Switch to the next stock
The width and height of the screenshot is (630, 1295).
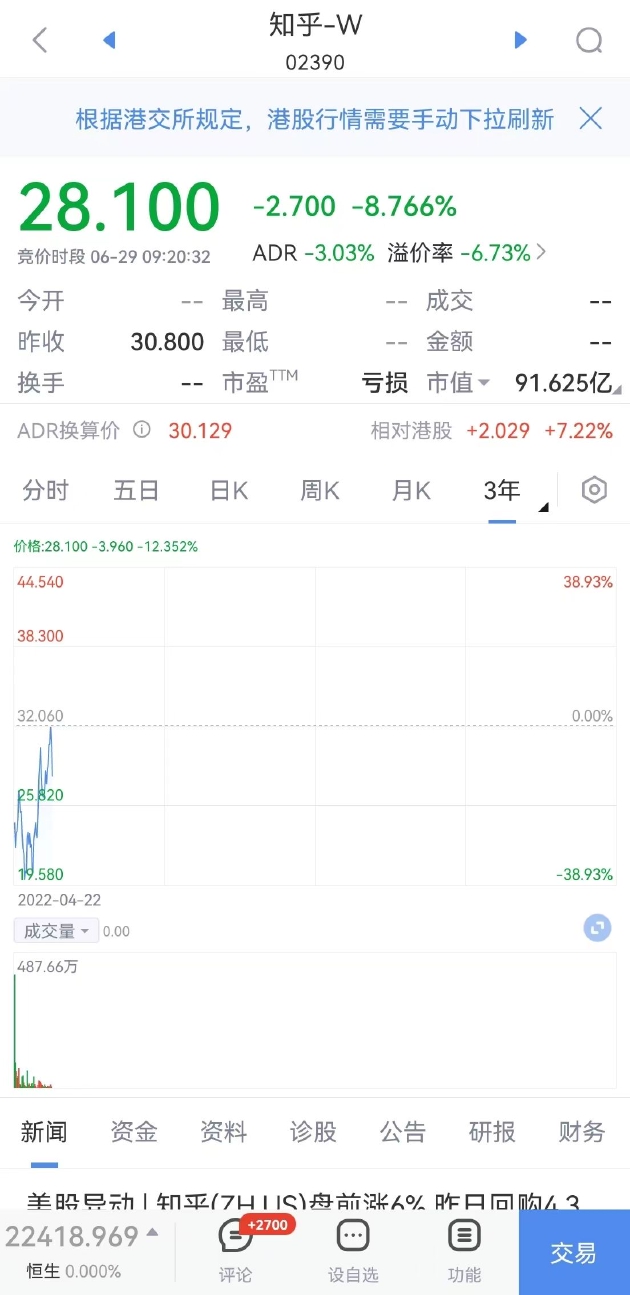520,40
